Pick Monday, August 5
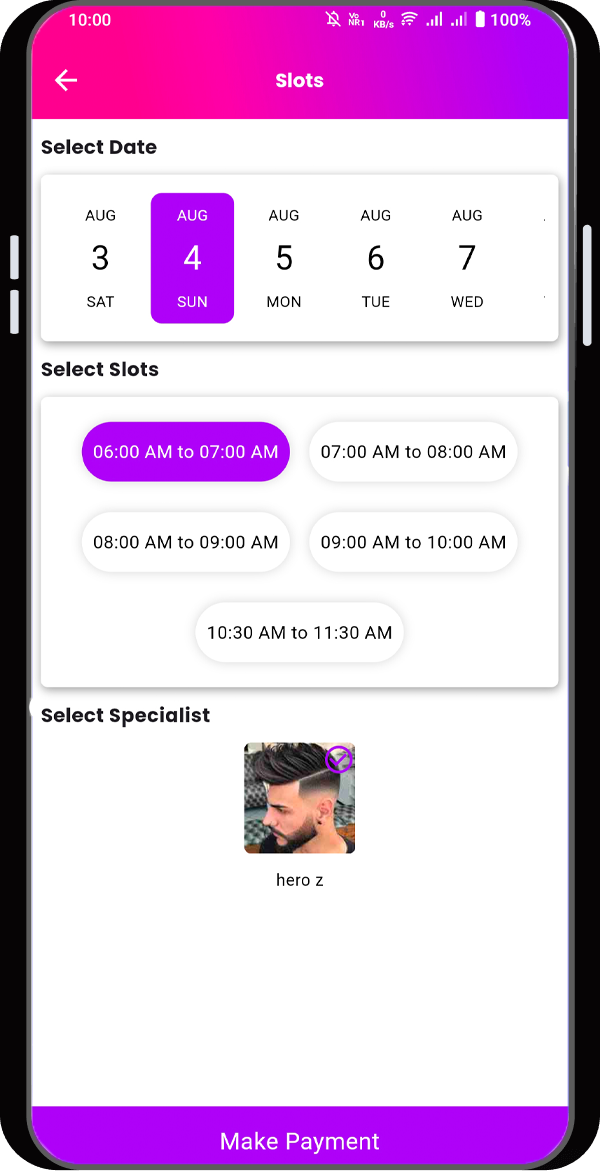Screen dimensions: 601x1171 284,258
